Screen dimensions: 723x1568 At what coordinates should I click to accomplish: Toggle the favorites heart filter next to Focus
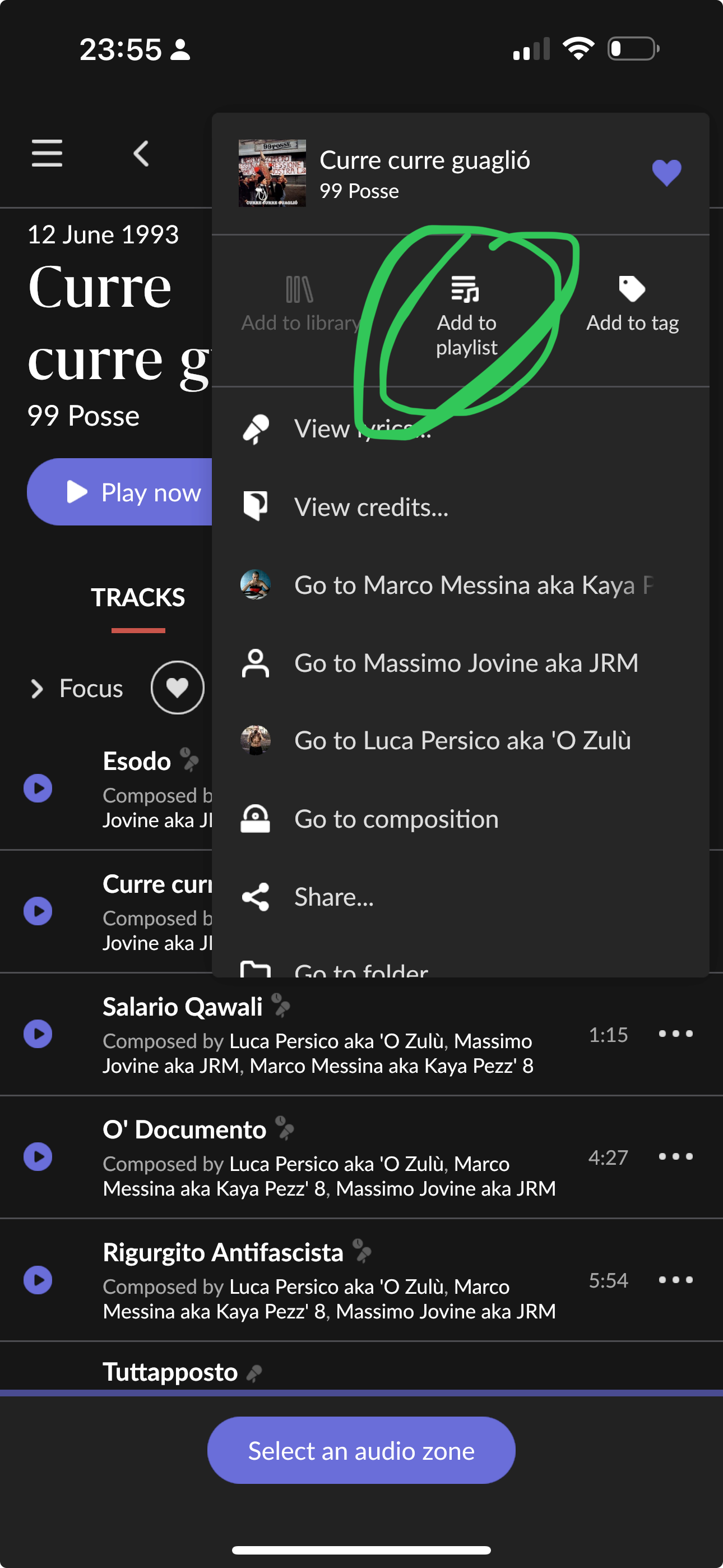pyautogui.click(x=177, y=688)
